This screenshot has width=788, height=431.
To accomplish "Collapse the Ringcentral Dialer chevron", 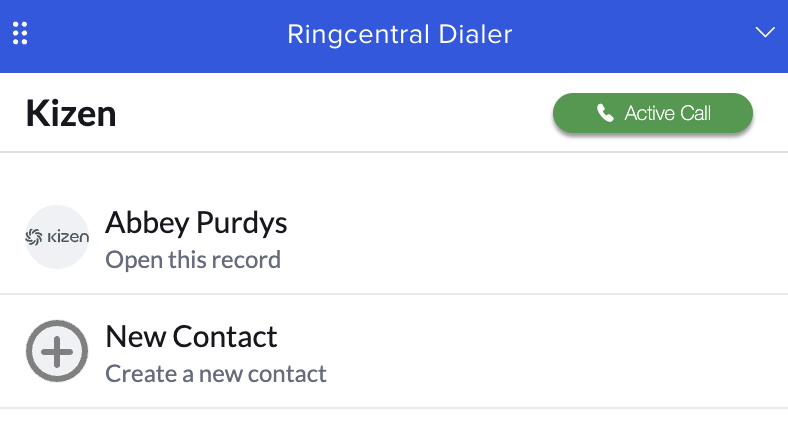I will pyautogui.click(x=764, y=33).
